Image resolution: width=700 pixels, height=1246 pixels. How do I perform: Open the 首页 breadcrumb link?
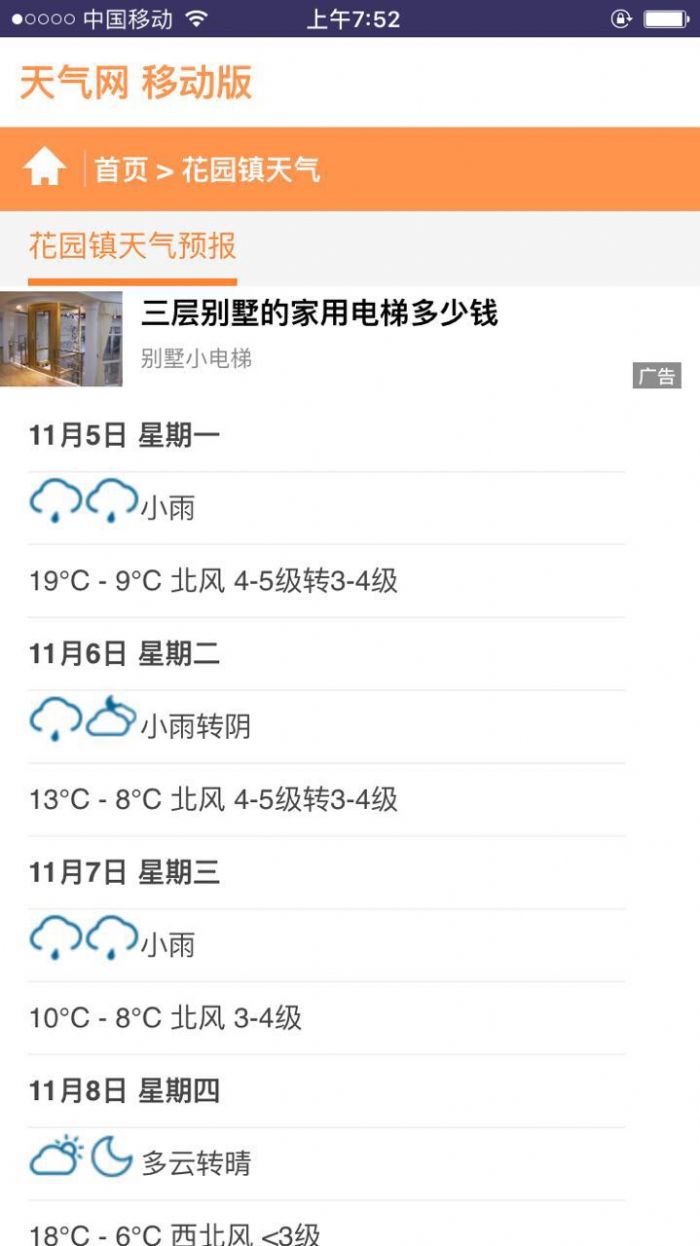pos(121,169)
